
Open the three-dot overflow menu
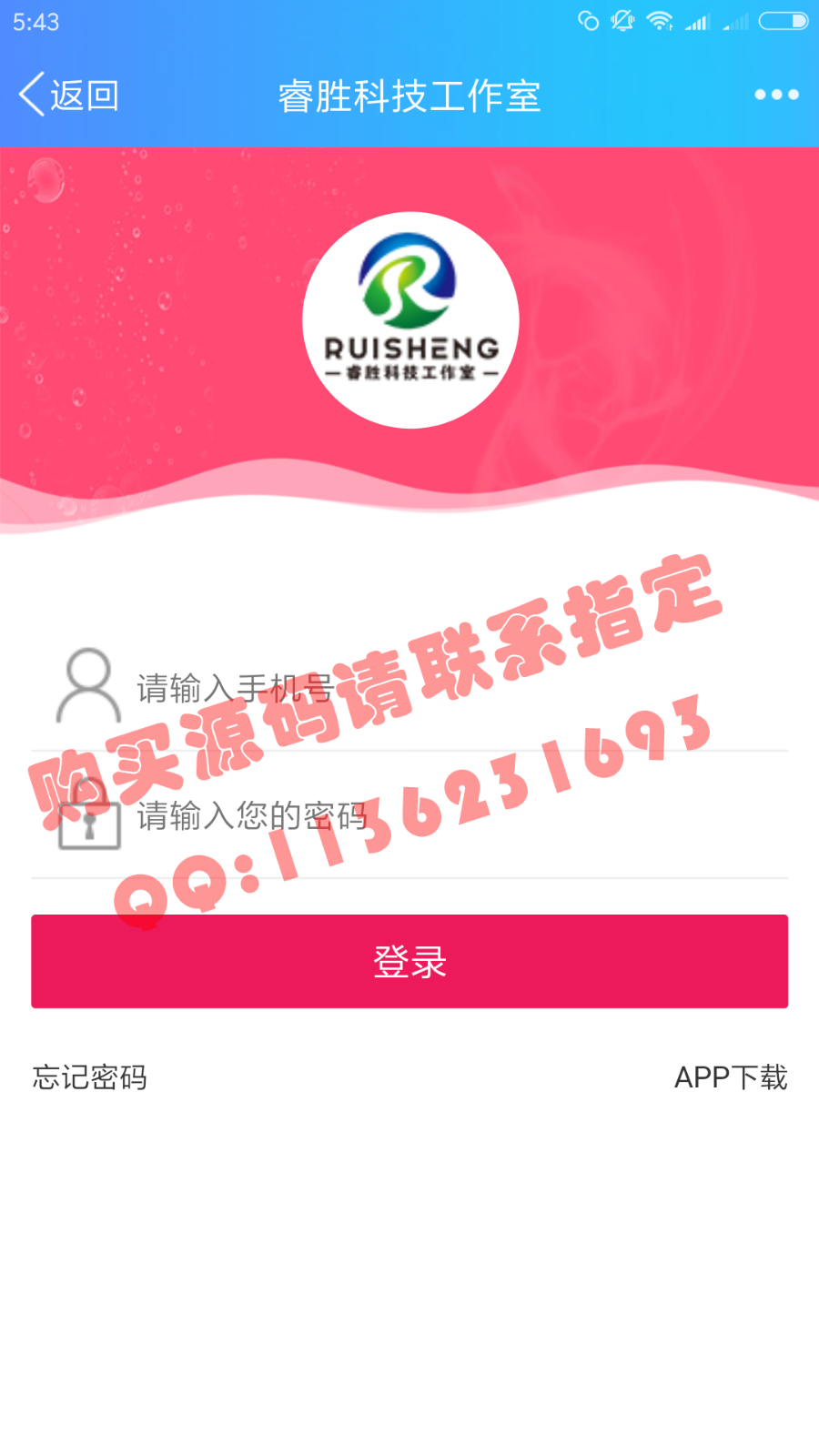(776, 95)
